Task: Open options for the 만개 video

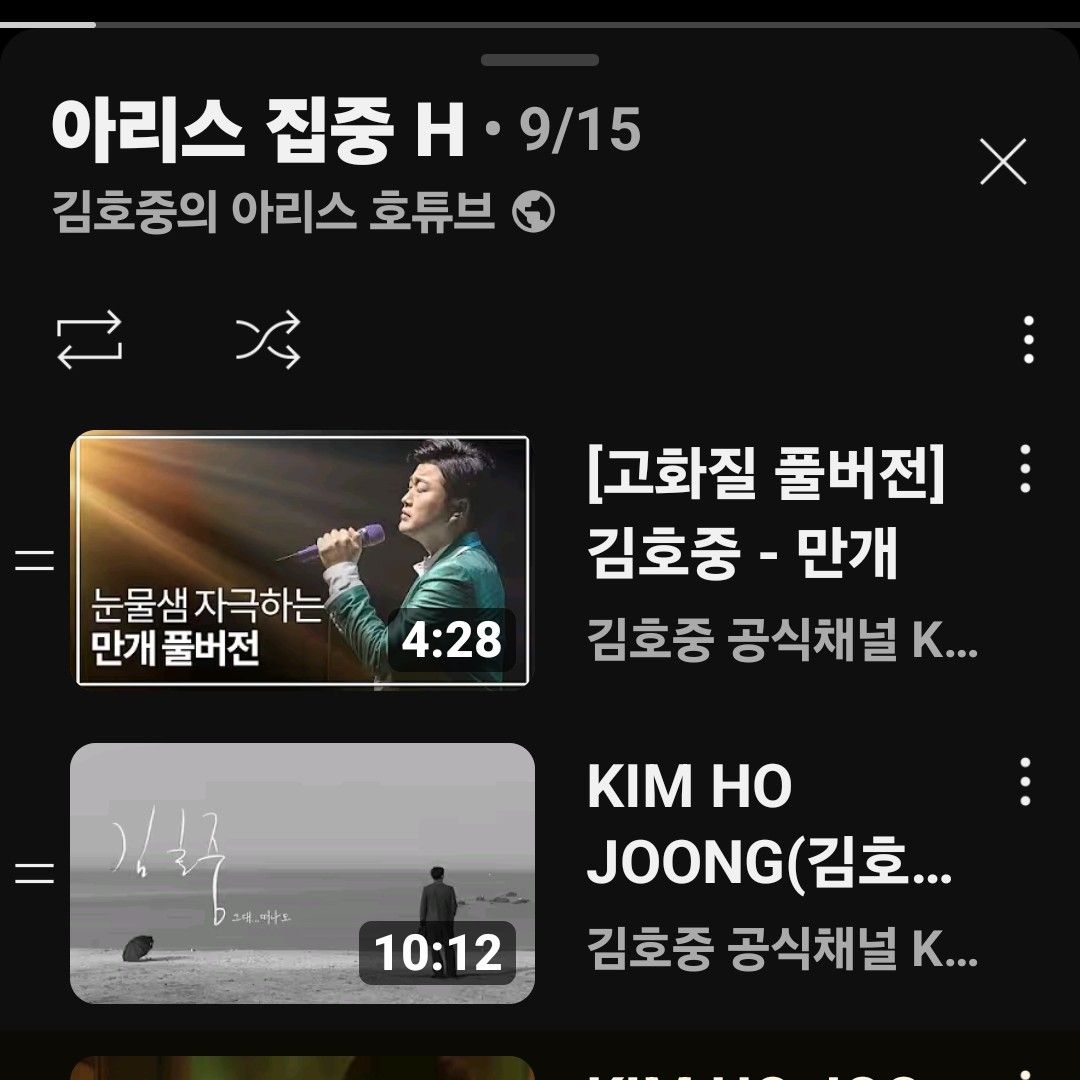Action: [1024, 469]
